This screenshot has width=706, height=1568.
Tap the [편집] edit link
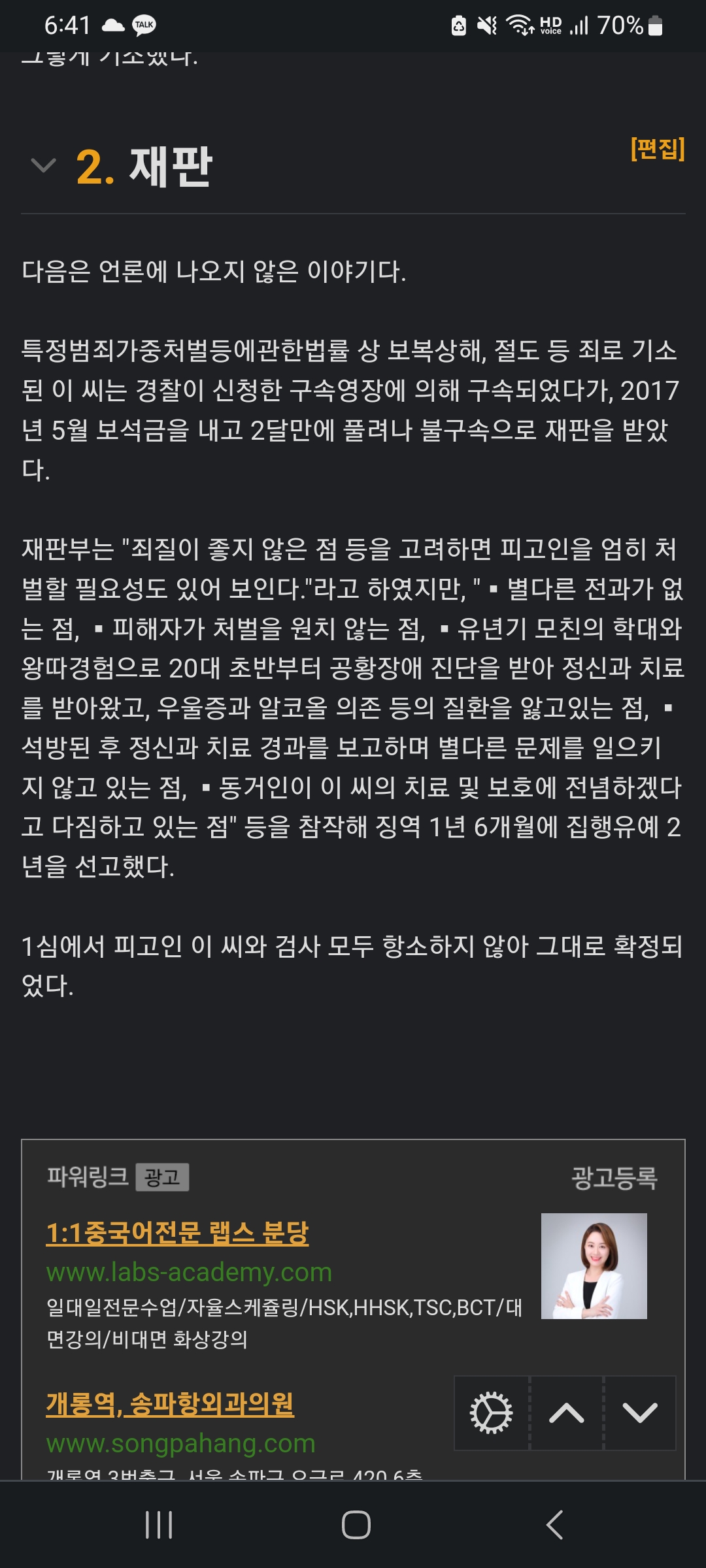(x=657, y=149)
